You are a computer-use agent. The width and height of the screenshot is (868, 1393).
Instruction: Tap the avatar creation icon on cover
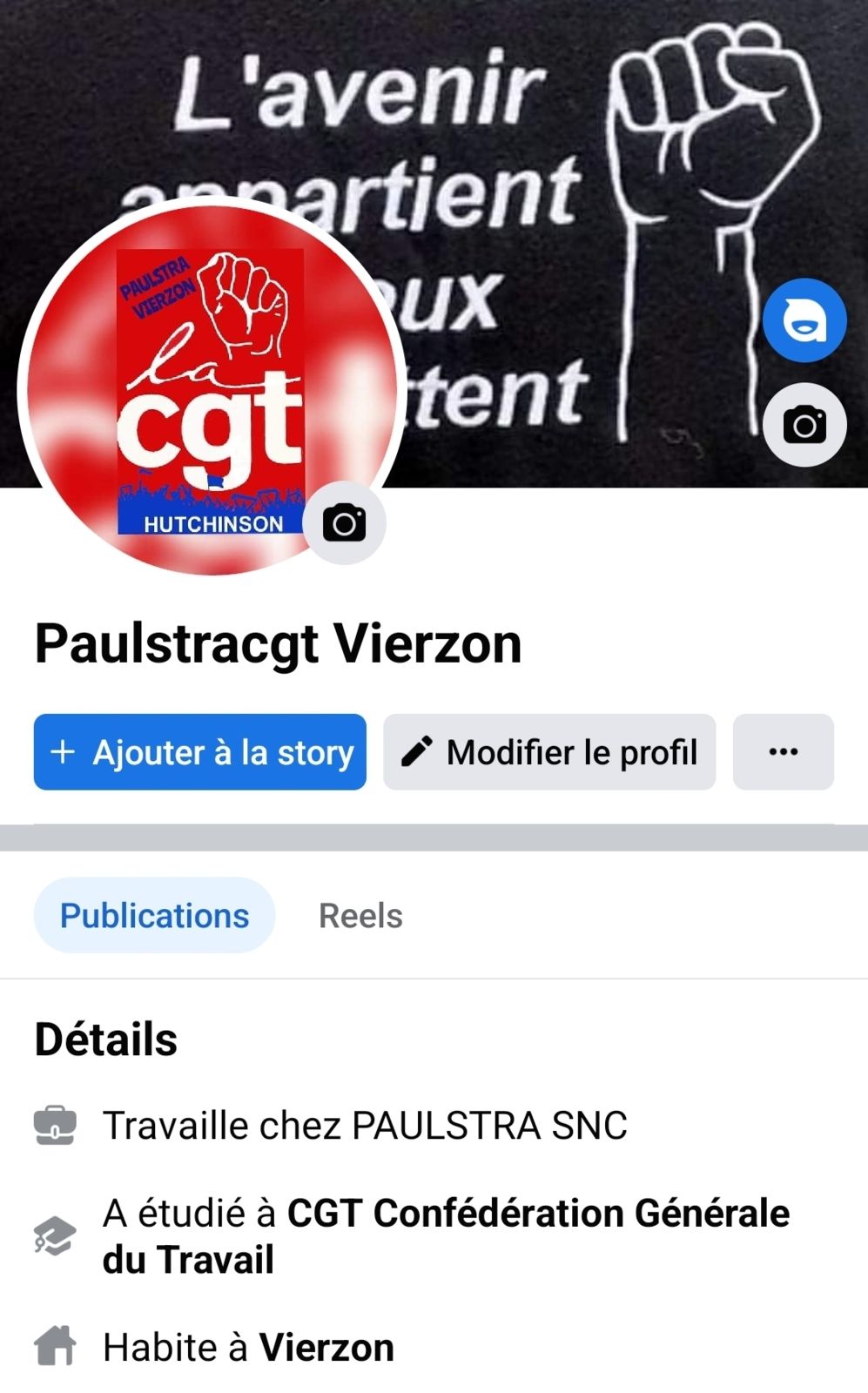click(x=804, y=320)
